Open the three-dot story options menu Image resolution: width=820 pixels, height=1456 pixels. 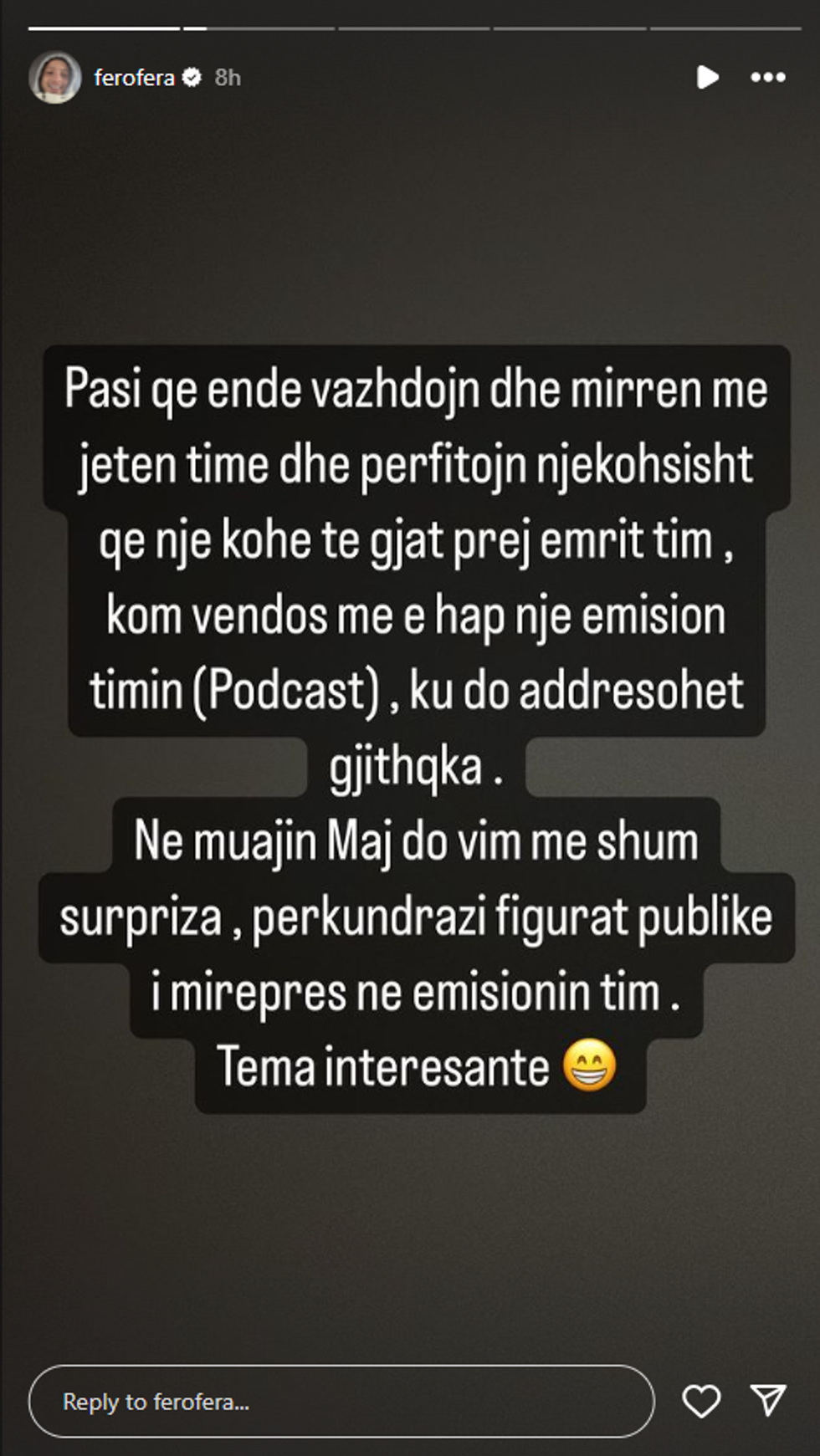point(767,77)
